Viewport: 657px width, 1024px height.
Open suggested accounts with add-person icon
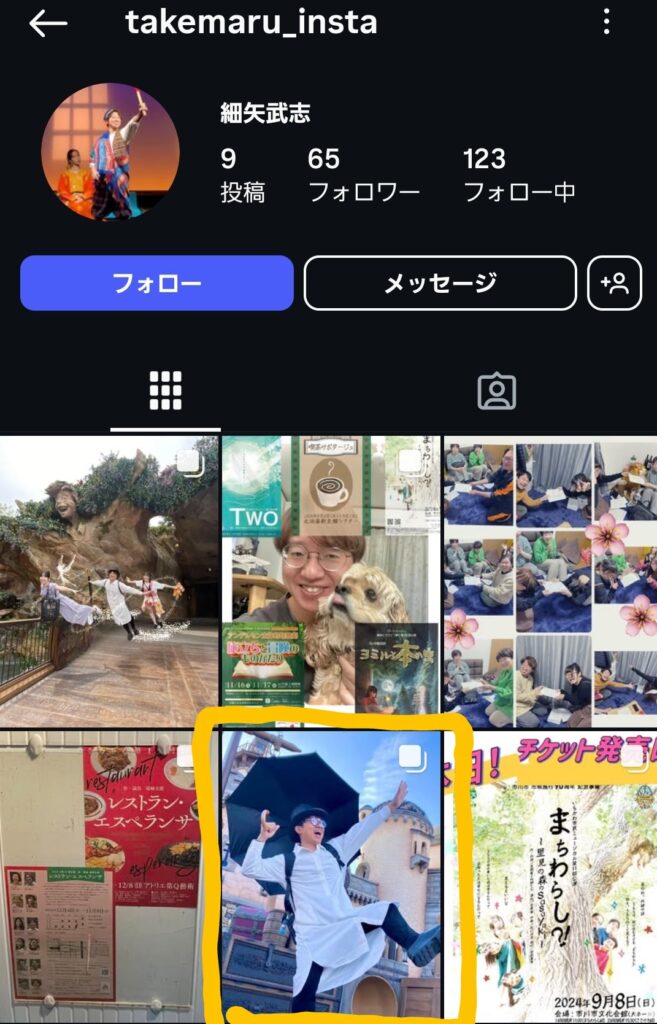tap(615, 283)
